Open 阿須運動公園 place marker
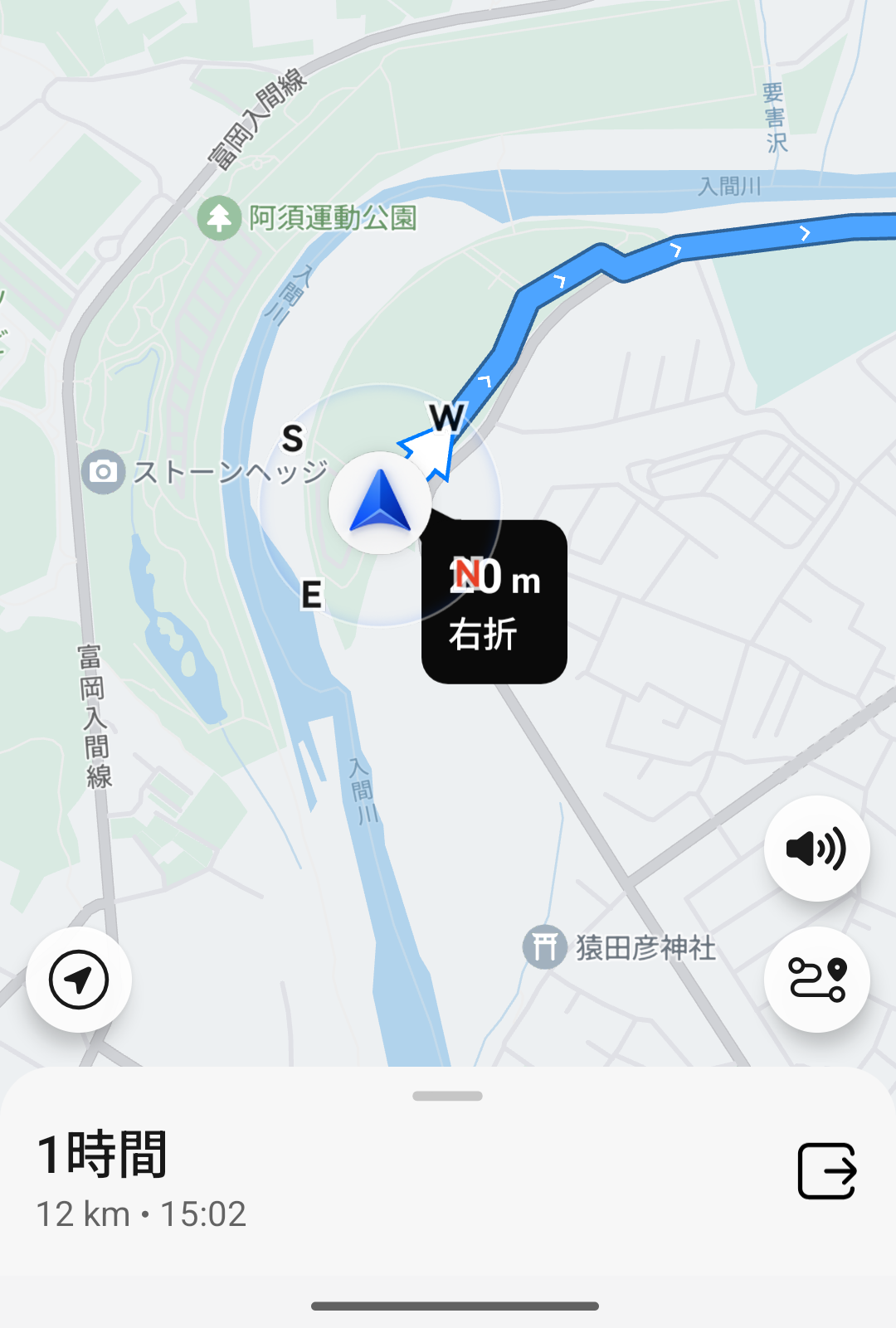896x1328 pixels. coord(219,218)
